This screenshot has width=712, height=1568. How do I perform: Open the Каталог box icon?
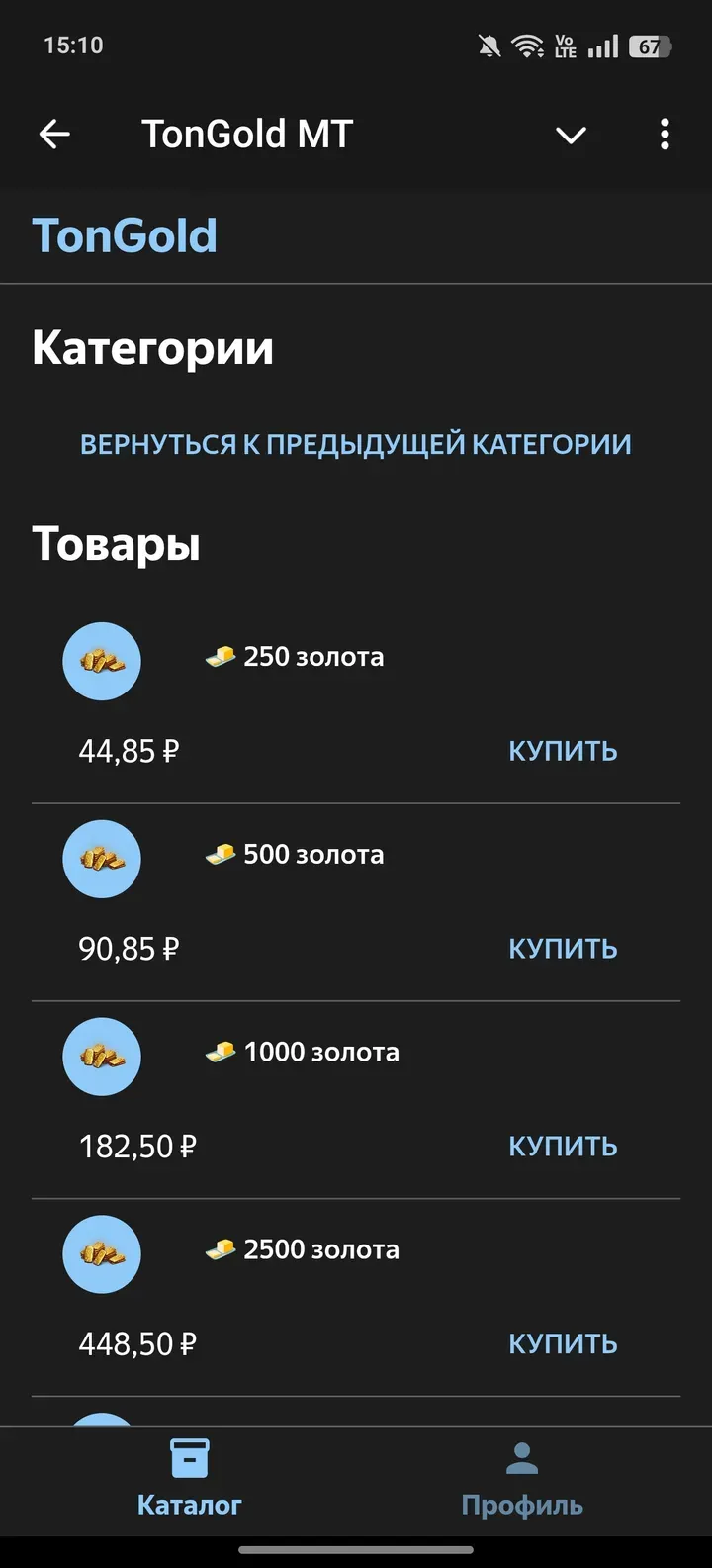(190, 1454)
